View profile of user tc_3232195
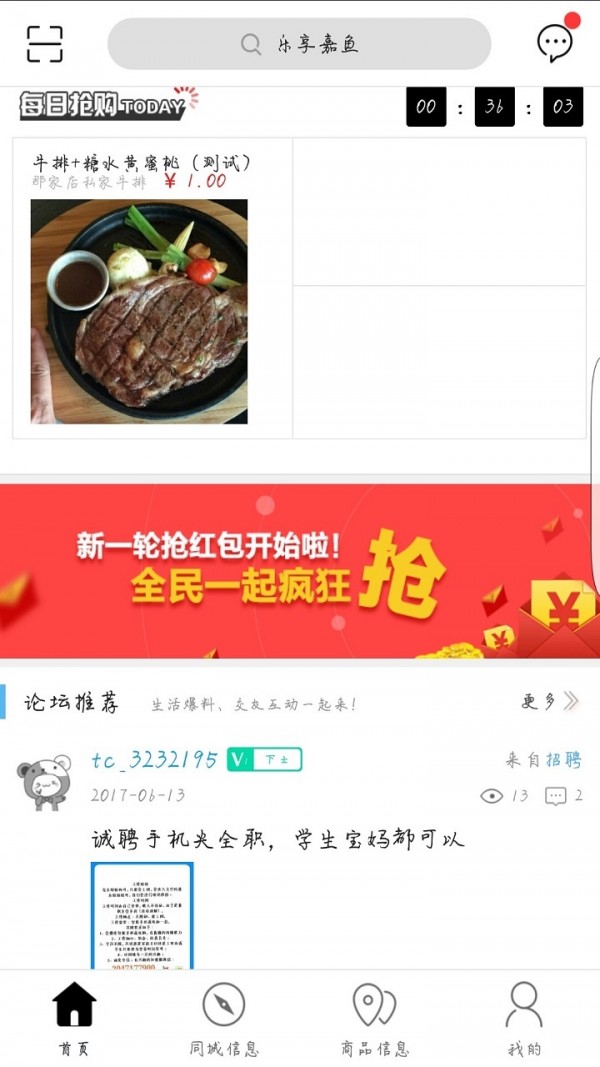Viewport: 600px width, 1067px height. pos(154,760)
